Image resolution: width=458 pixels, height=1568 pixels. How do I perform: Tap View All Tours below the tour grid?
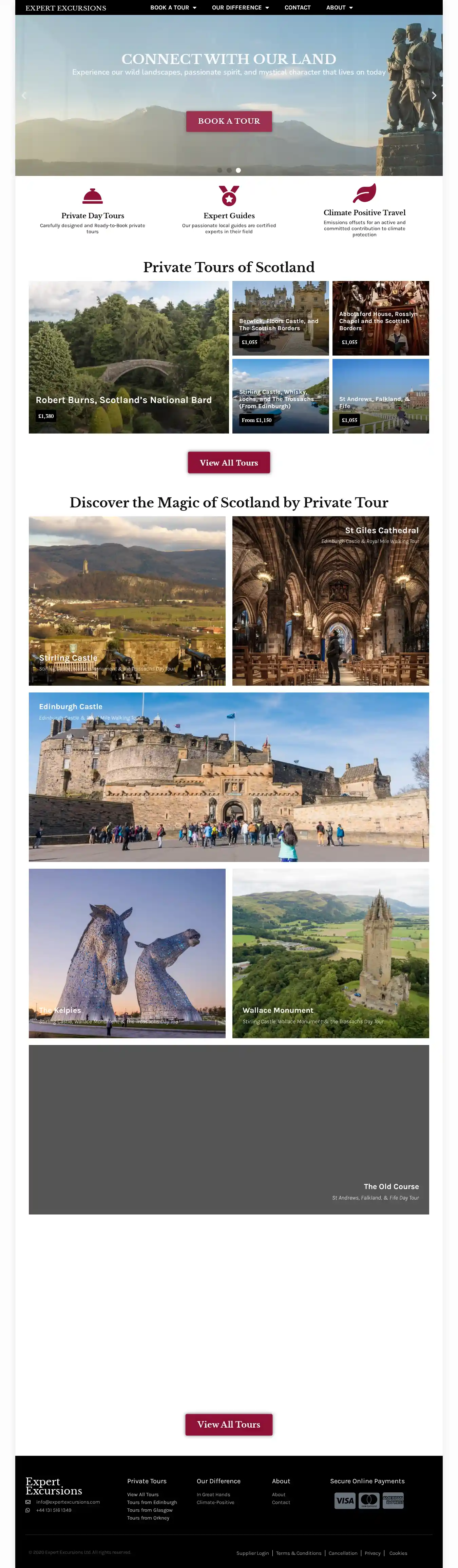(229, 463)
